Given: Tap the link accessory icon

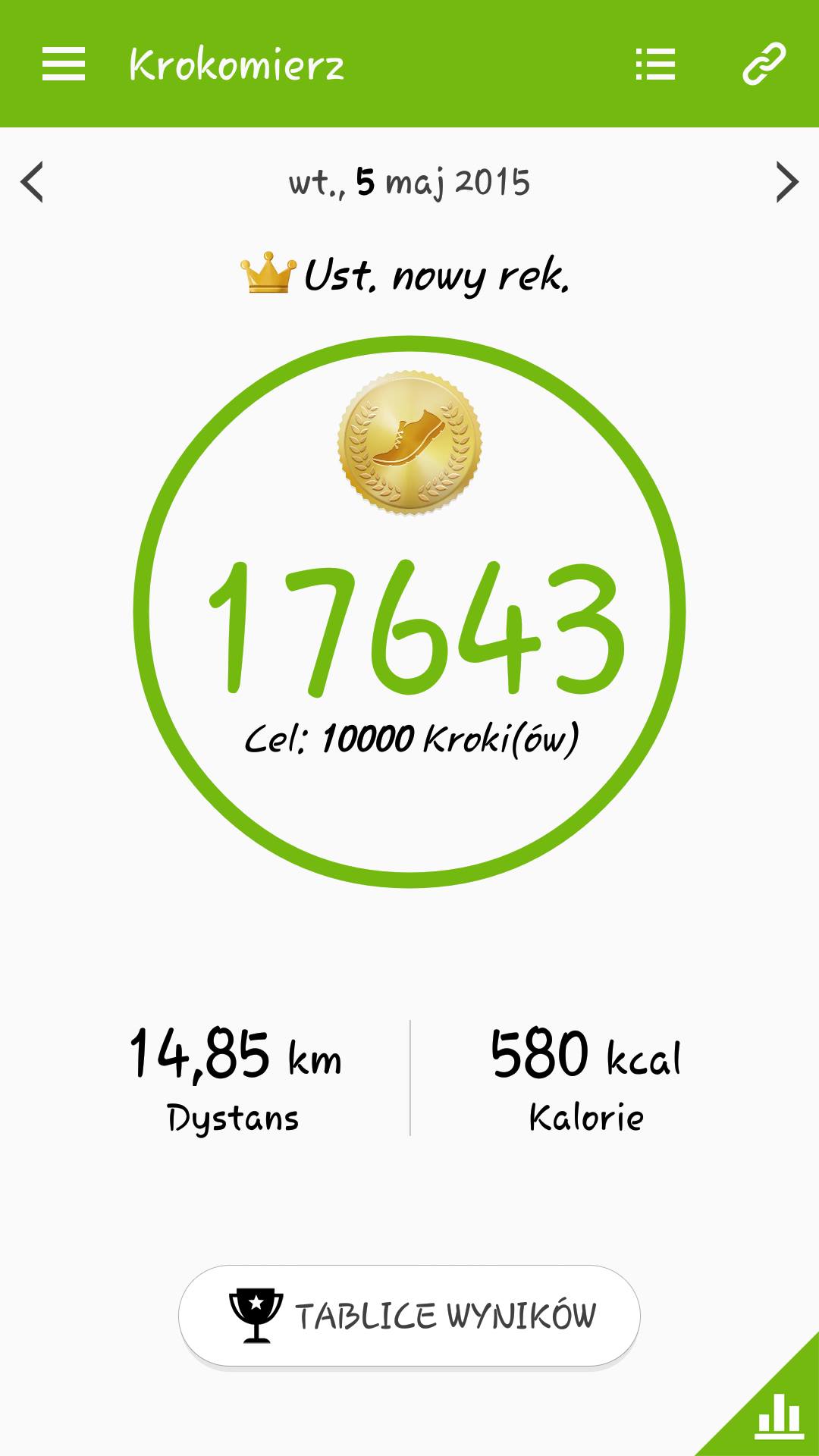Looking at the screenshot, I should coord(764,64).
